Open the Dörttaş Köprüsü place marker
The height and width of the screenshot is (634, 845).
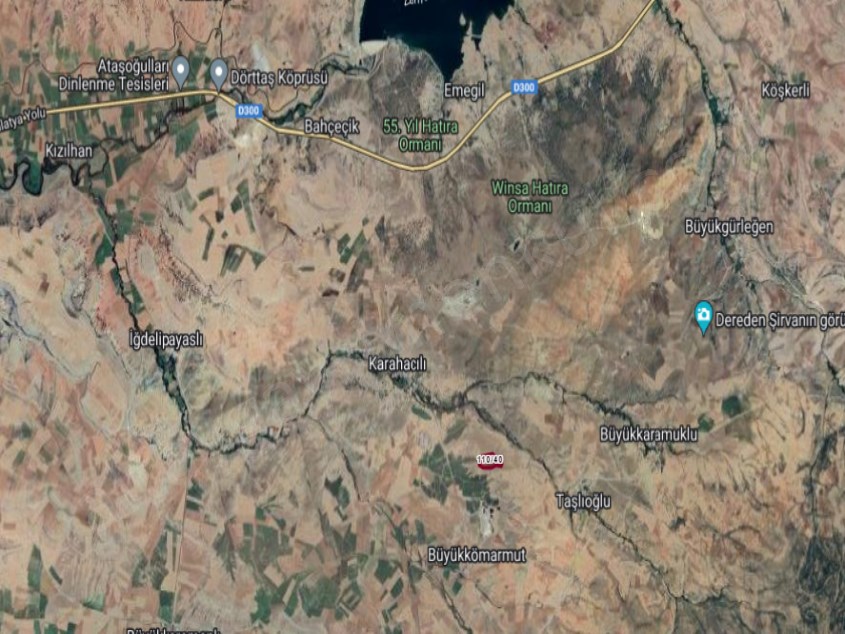pyautogui.click(x=219, y=71)
